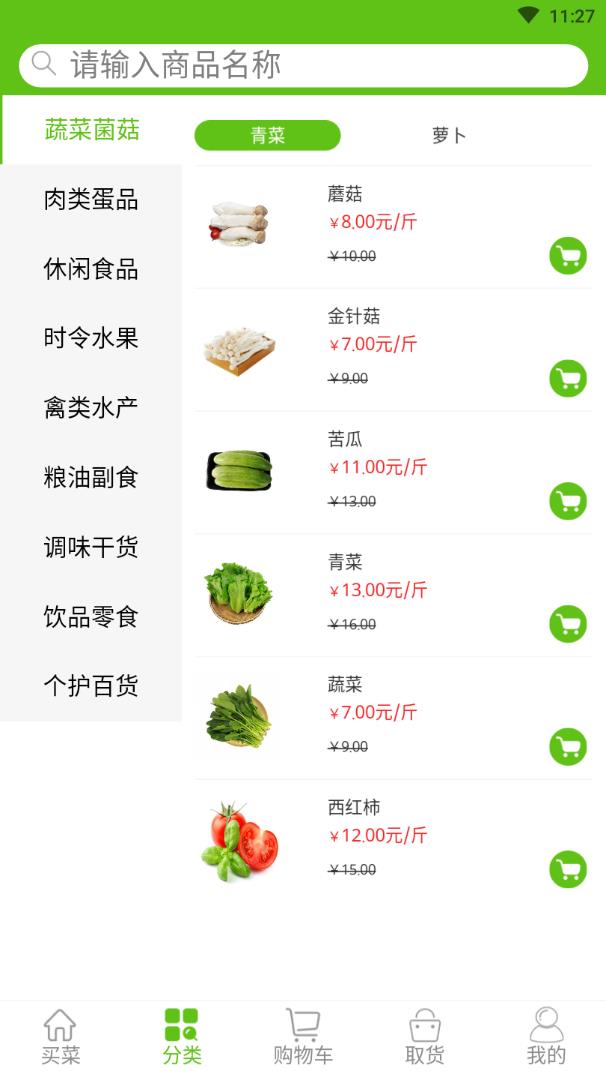Open the 购物车 tab
606x1080 pixels.
pos(303,1037)
